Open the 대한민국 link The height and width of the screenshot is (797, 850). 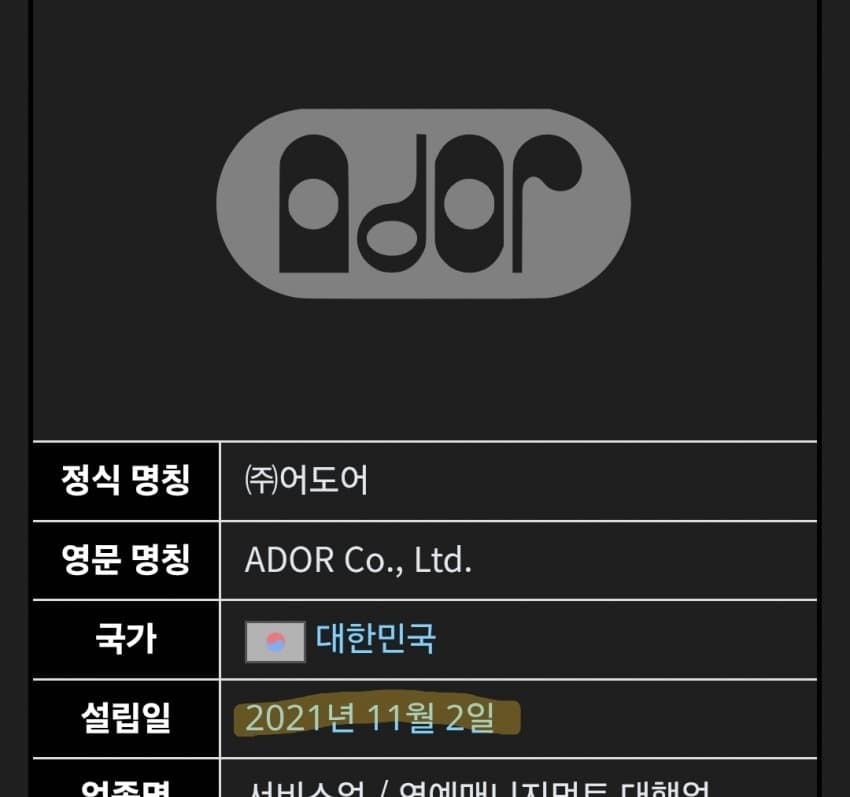pos(376,639)
